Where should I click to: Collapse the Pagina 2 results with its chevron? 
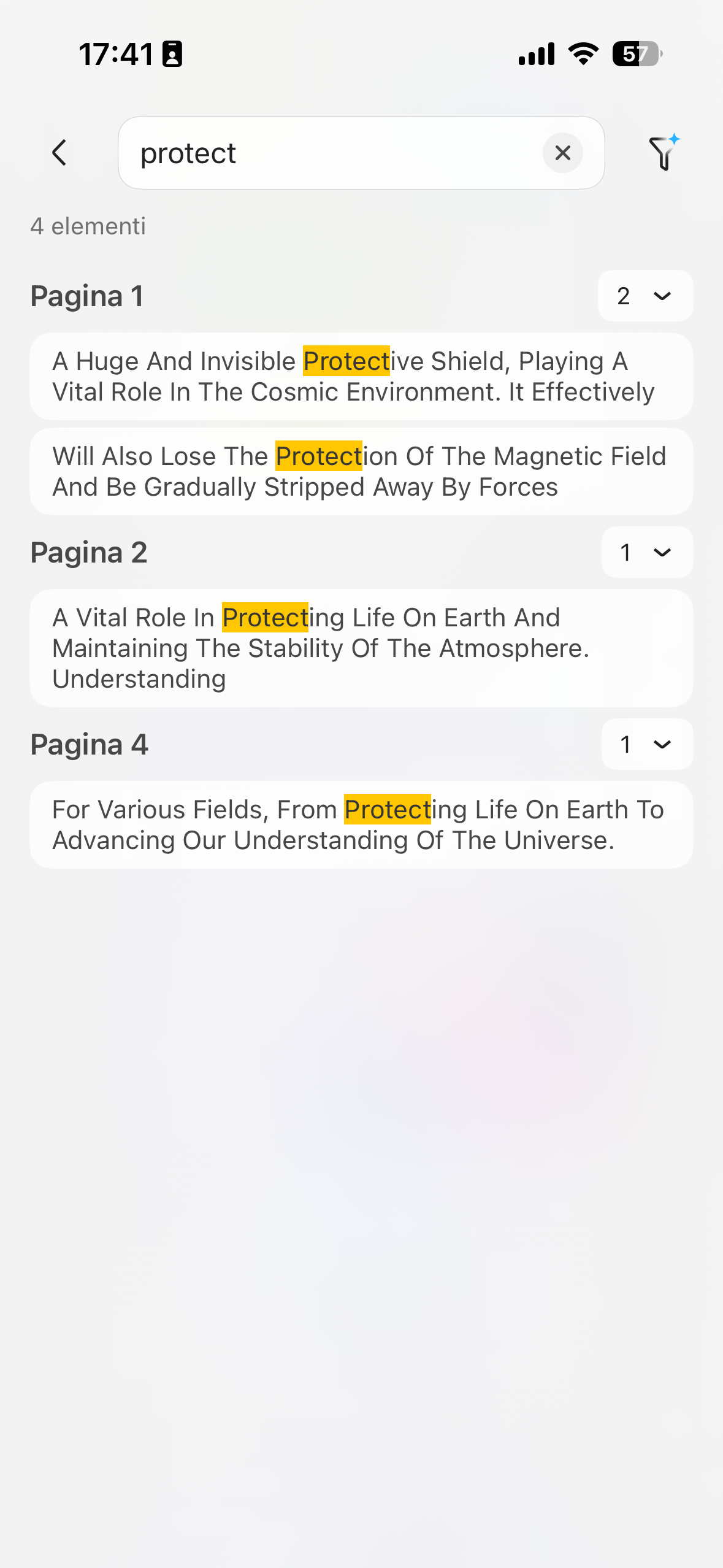point(663,552)
